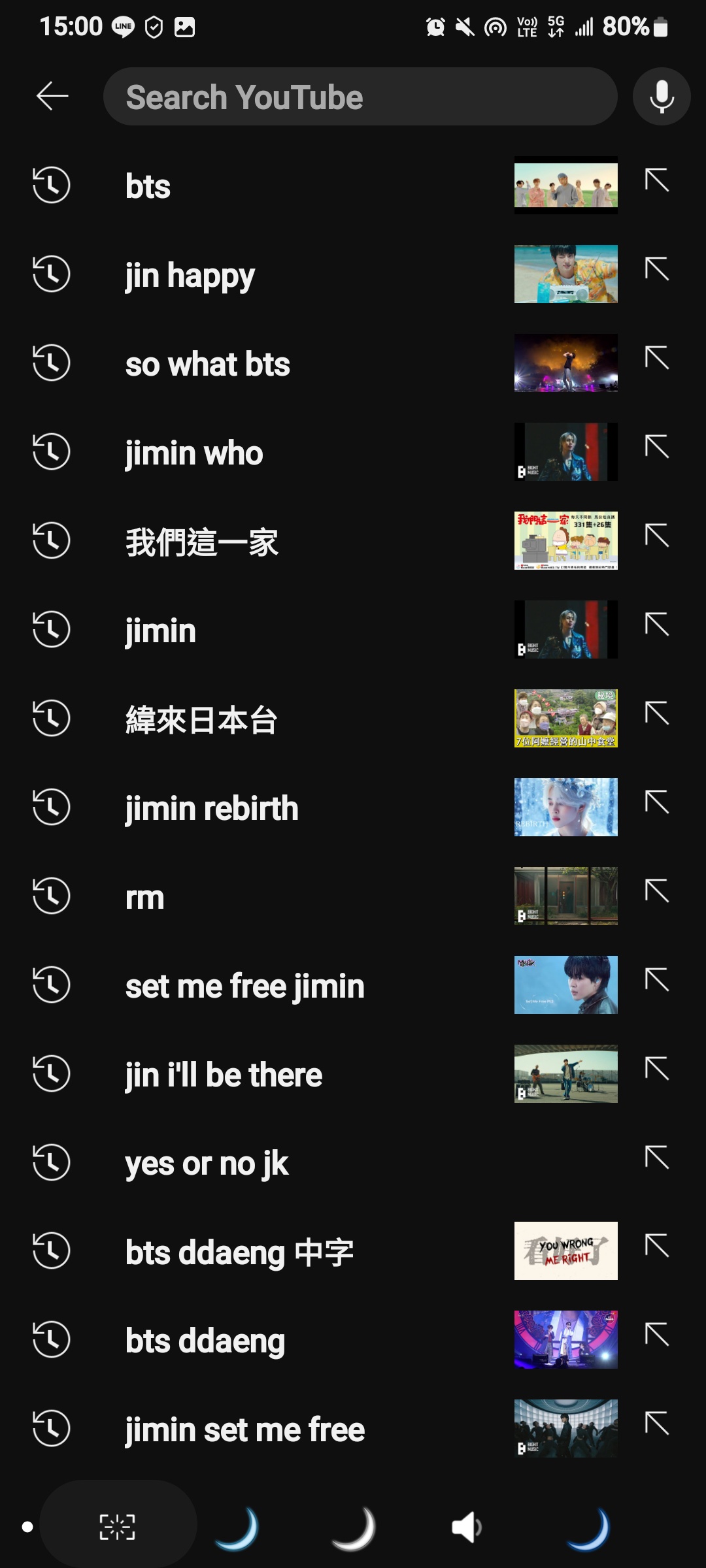The image size is (706, 1568).
Task: Tap the arrow next to "rm"
Action: tap(656, 892)
